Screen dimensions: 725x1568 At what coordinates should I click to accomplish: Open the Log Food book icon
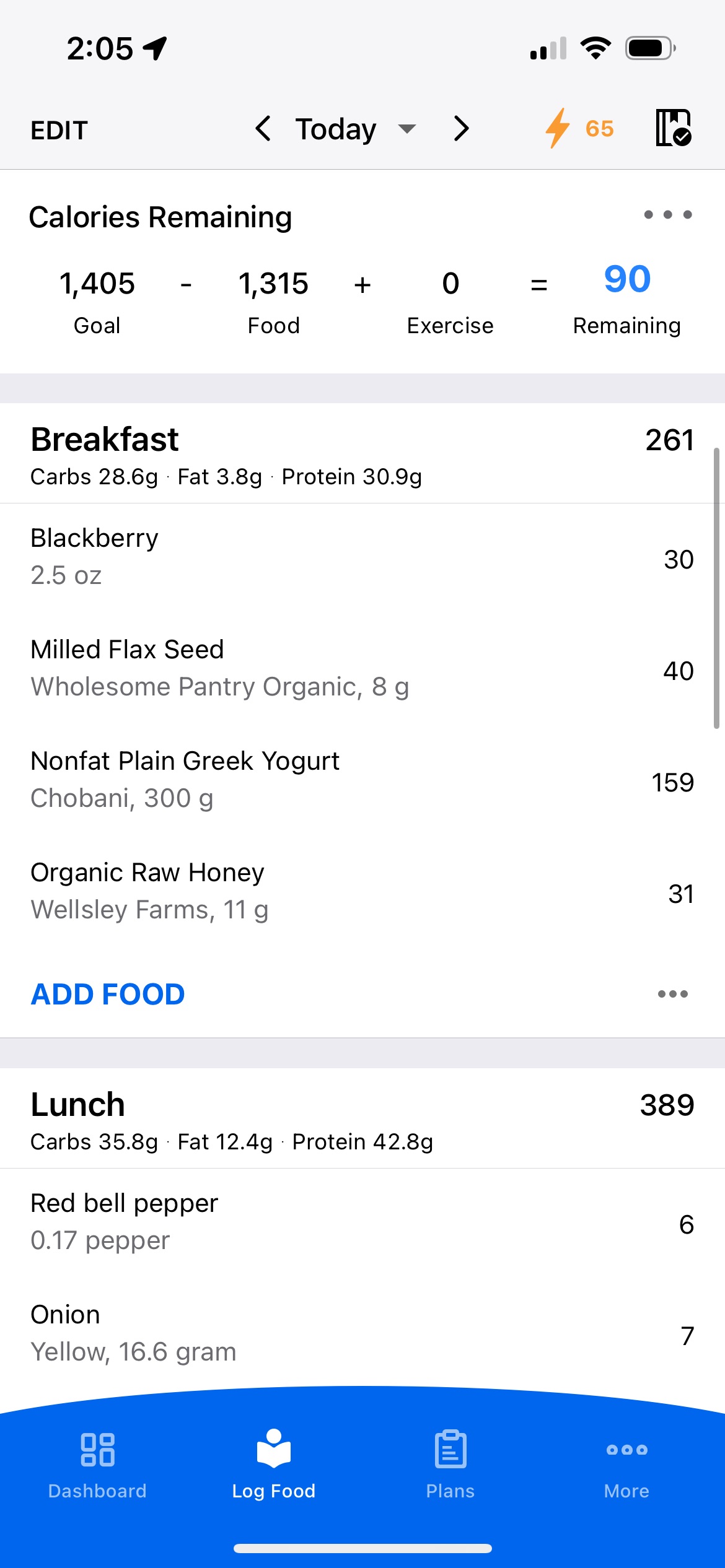tap(273, 1448)
